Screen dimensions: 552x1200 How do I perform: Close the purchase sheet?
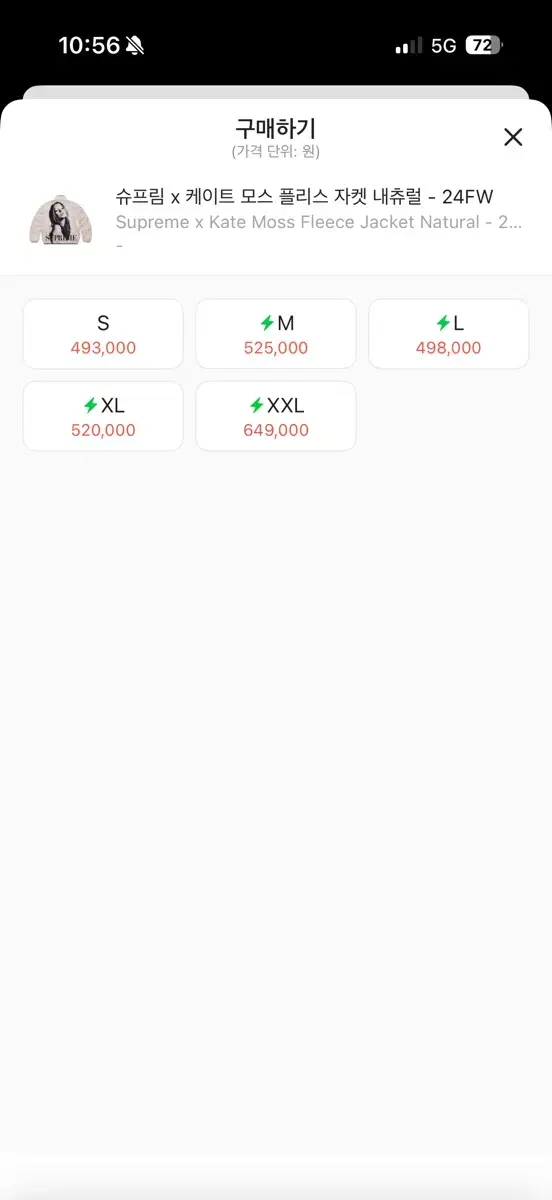pos(513,138)
